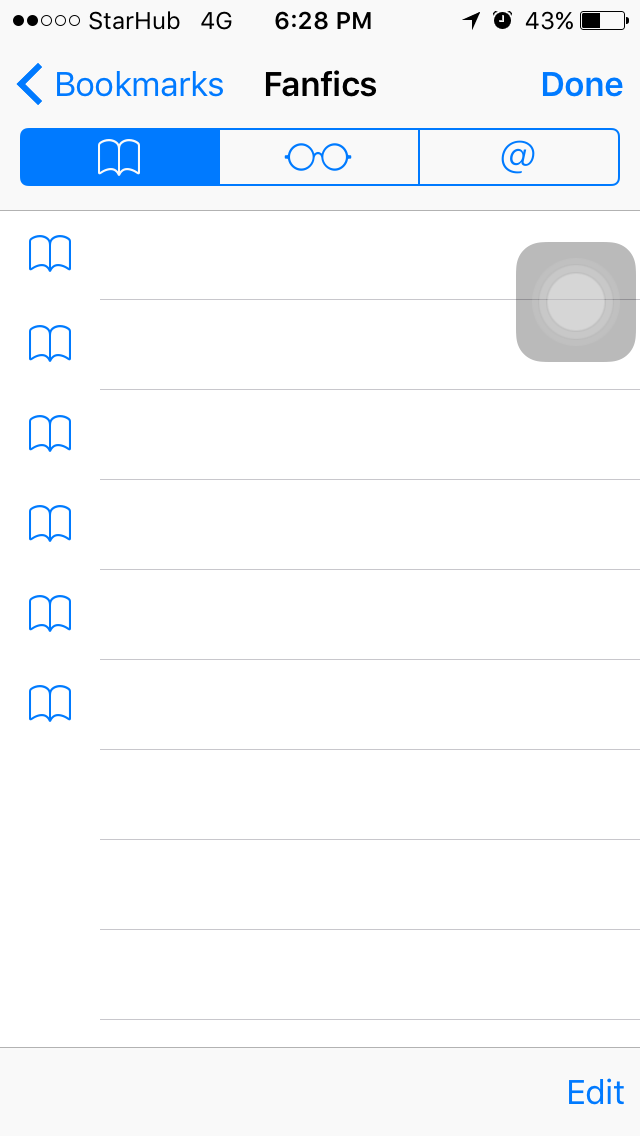Go back to Bookmarks
Image resolution: width=640 pixels, height=1136 pixels.
120,85
